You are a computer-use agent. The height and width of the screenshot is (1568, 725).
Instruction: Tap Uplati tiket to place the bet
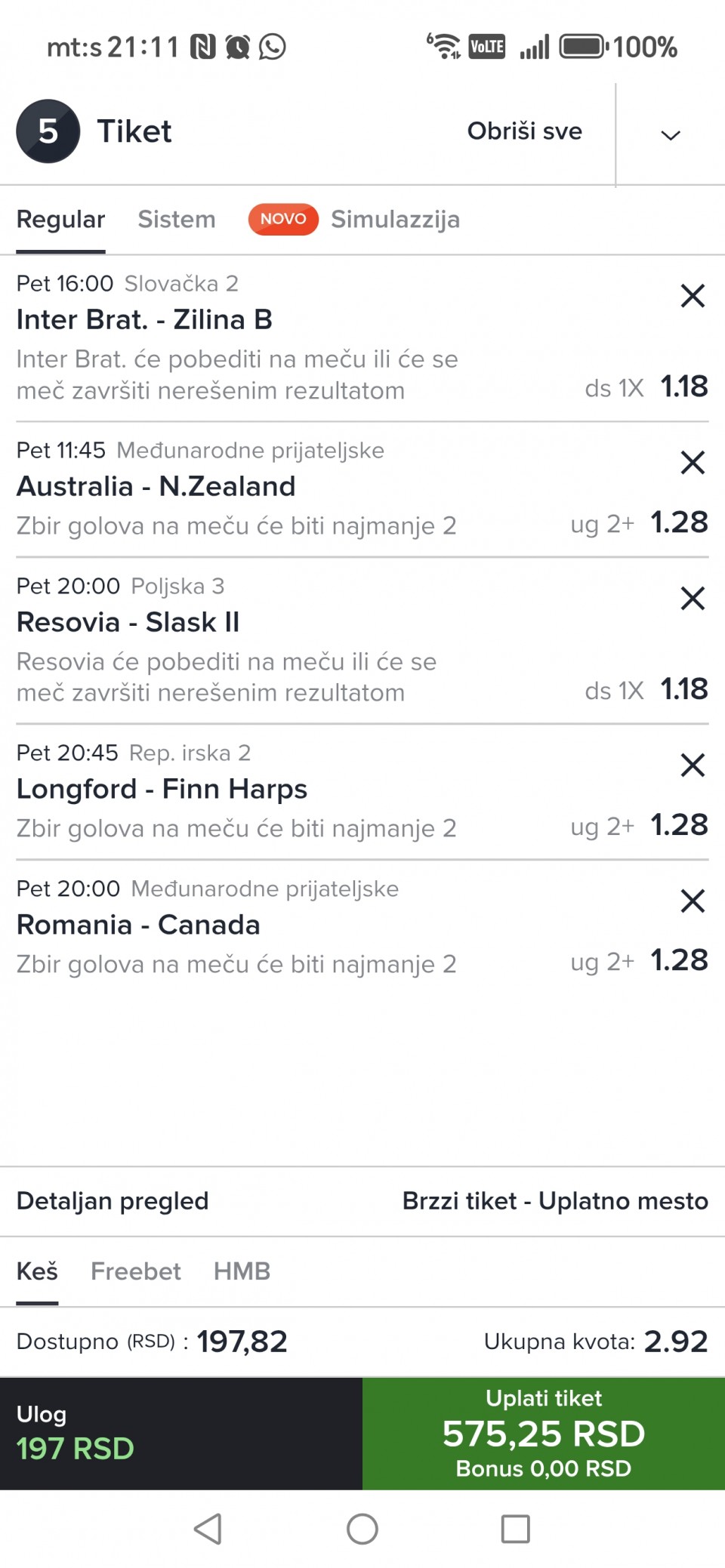(x=544, y=1433)
